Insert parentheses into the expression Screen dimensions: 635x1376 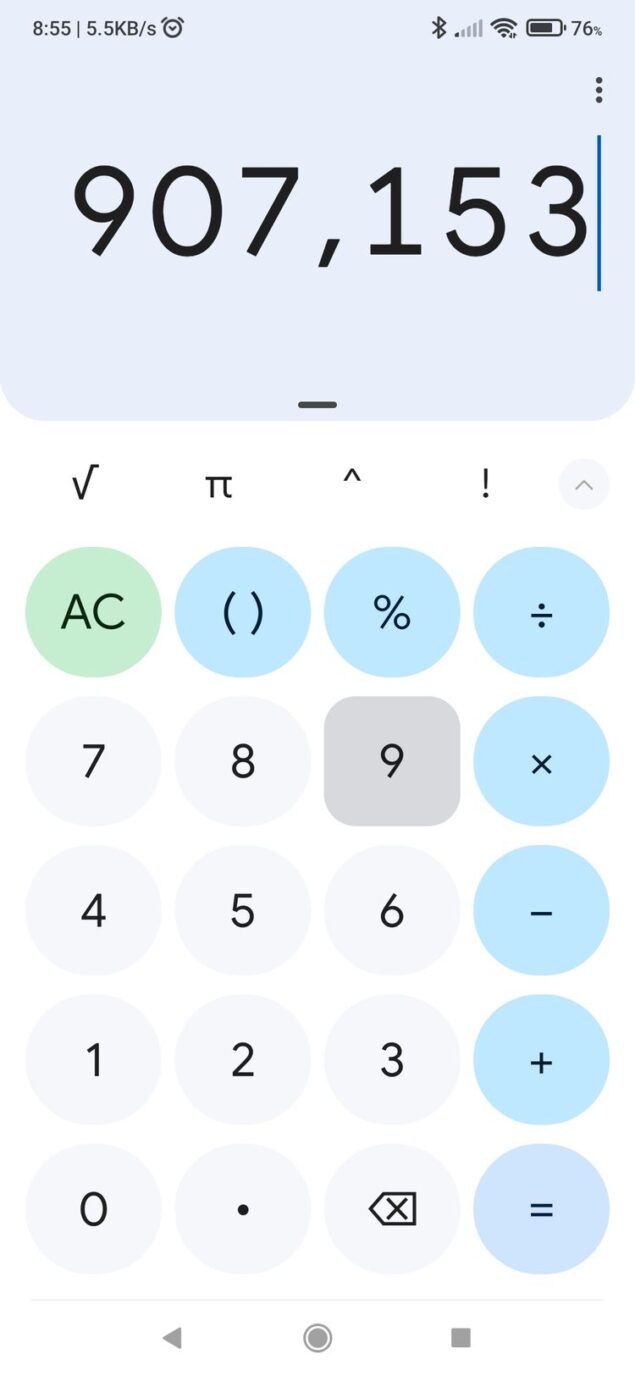click(242, 612)
